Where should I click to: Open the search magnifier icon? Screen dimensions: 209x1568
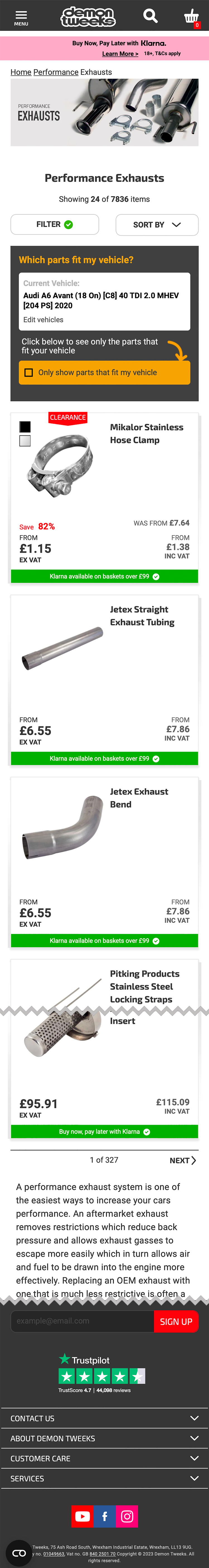(150, 16)
